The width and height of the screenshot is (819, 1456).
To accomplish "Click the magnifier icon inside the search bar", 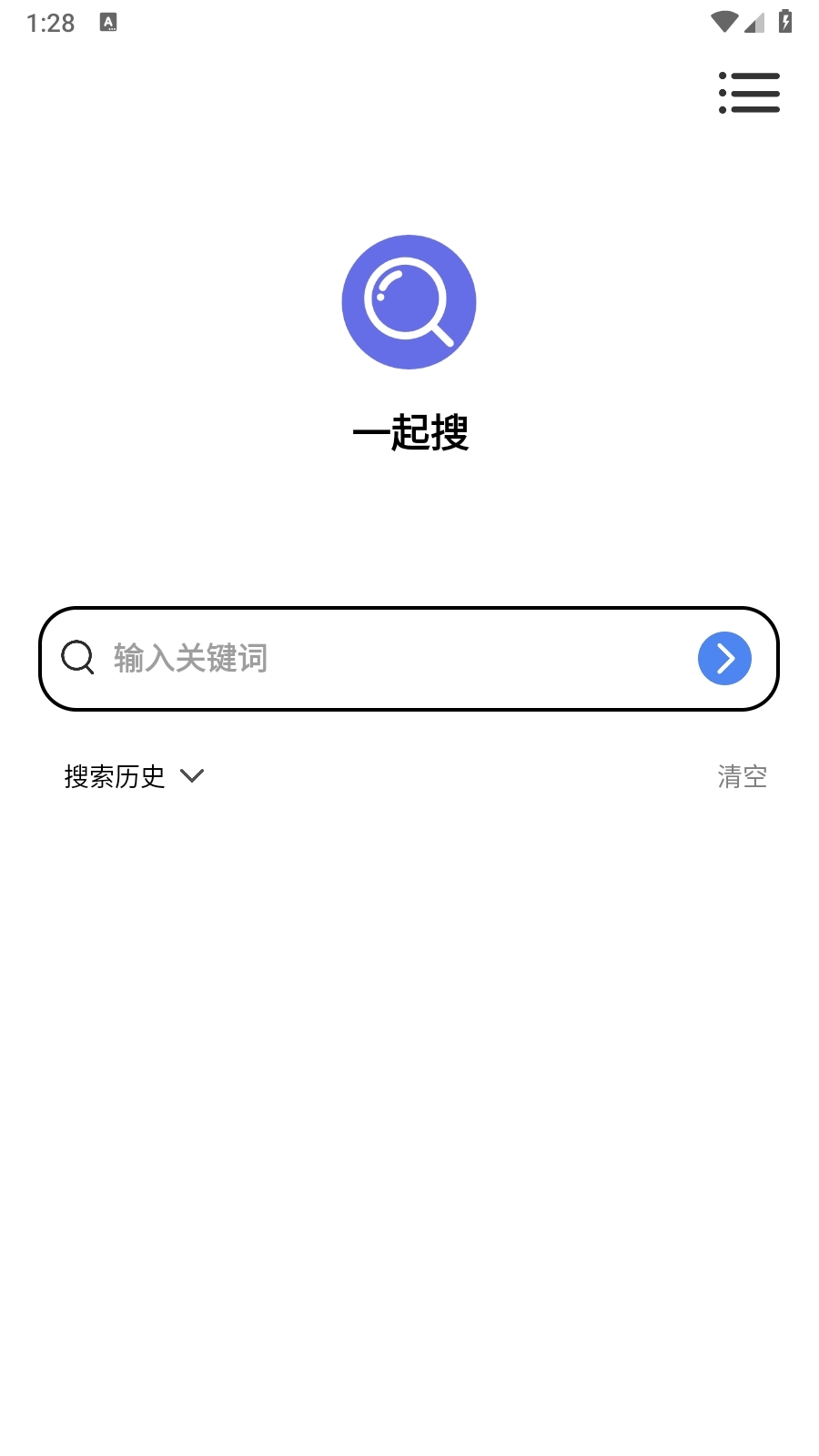I will [77, 658].
